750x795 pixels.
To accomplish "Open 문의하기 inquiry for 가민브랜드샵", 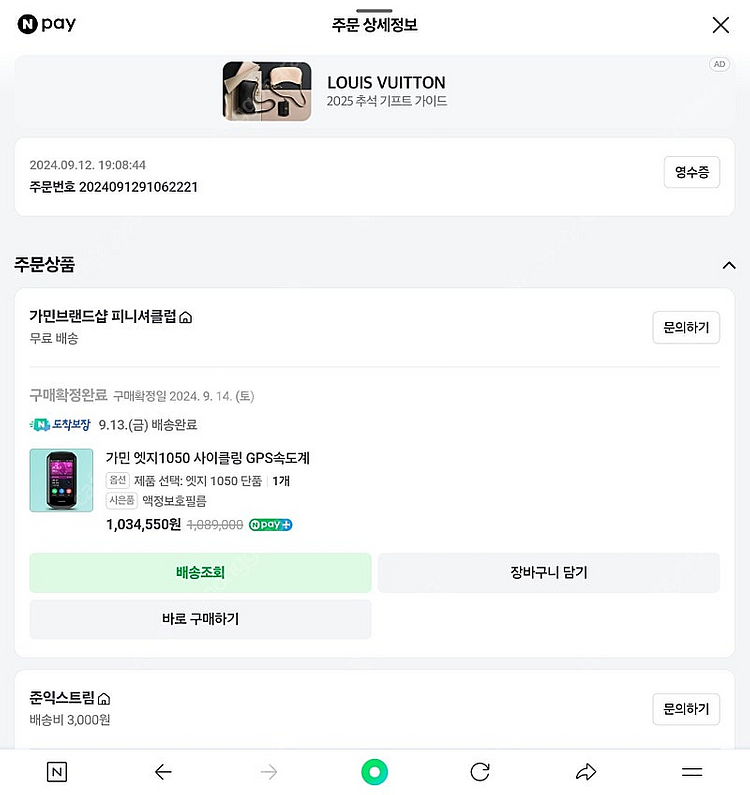I will click(686, 327).
